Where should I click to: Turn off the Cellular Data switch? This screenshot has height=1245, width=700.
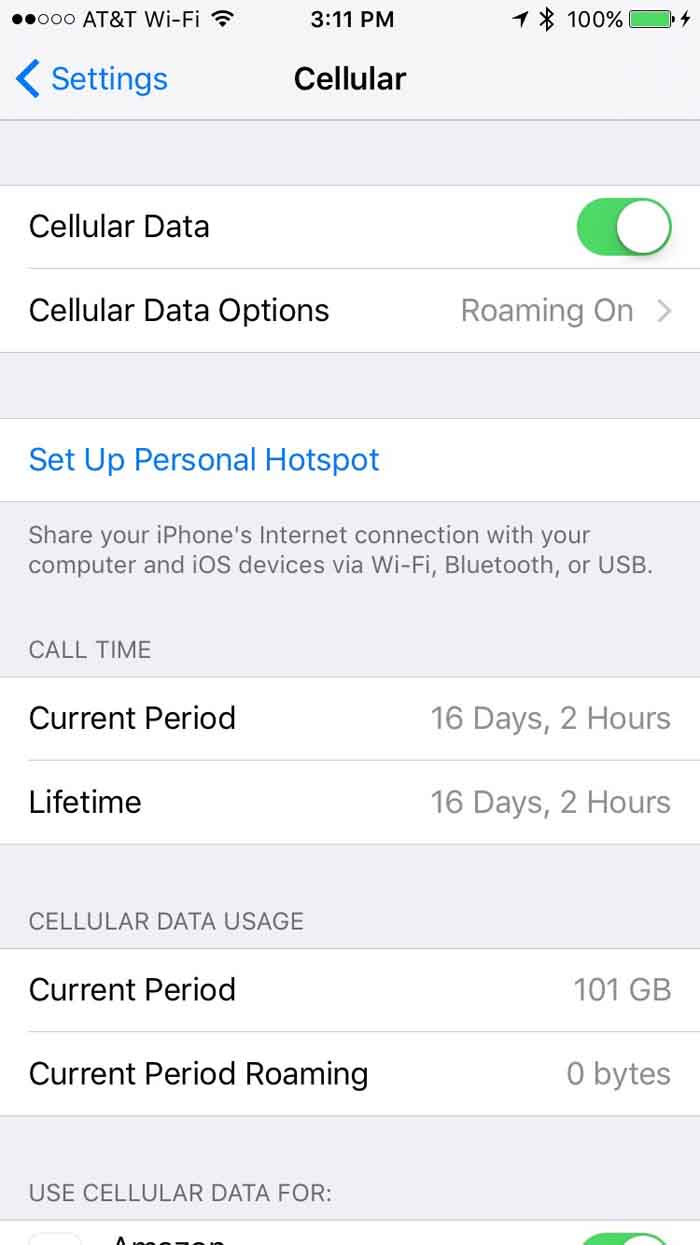623,227
